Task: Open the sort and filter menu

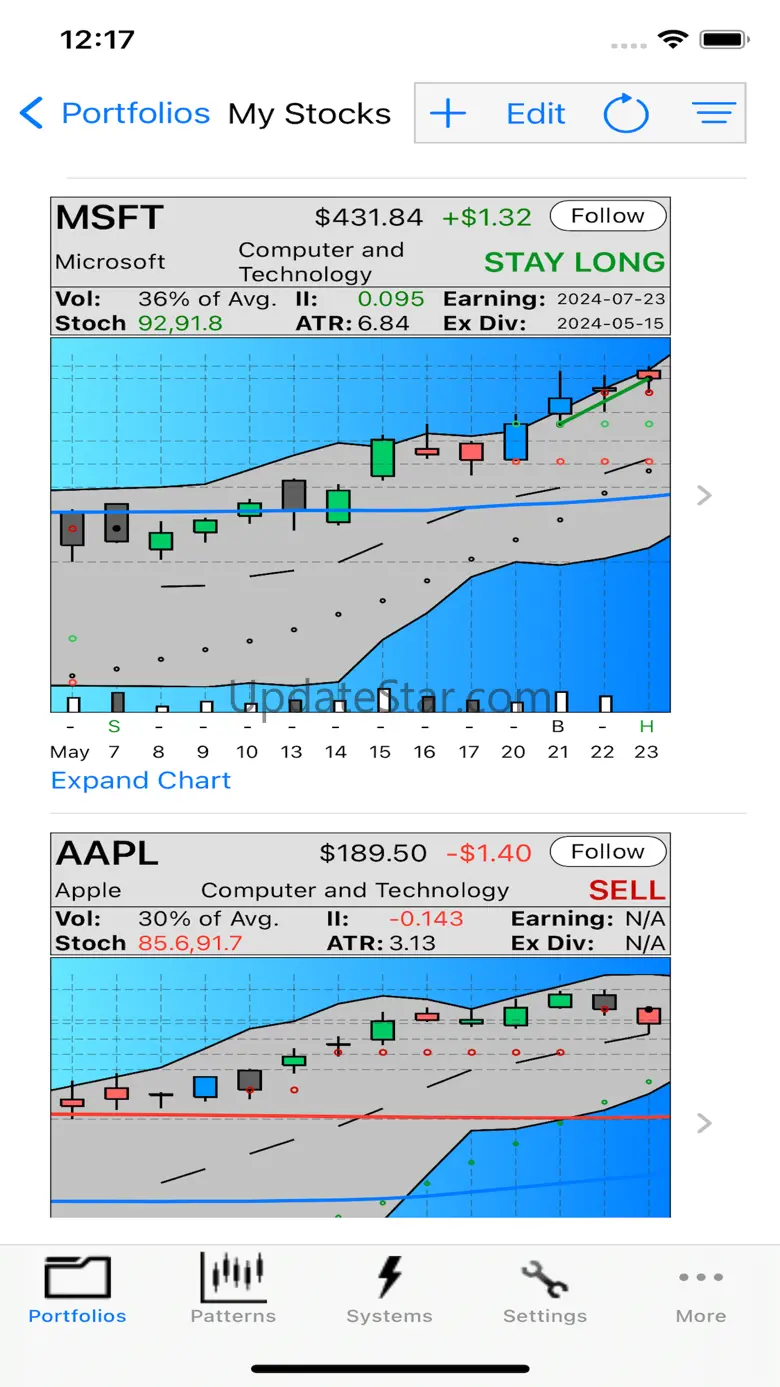Action: (714, 114)
